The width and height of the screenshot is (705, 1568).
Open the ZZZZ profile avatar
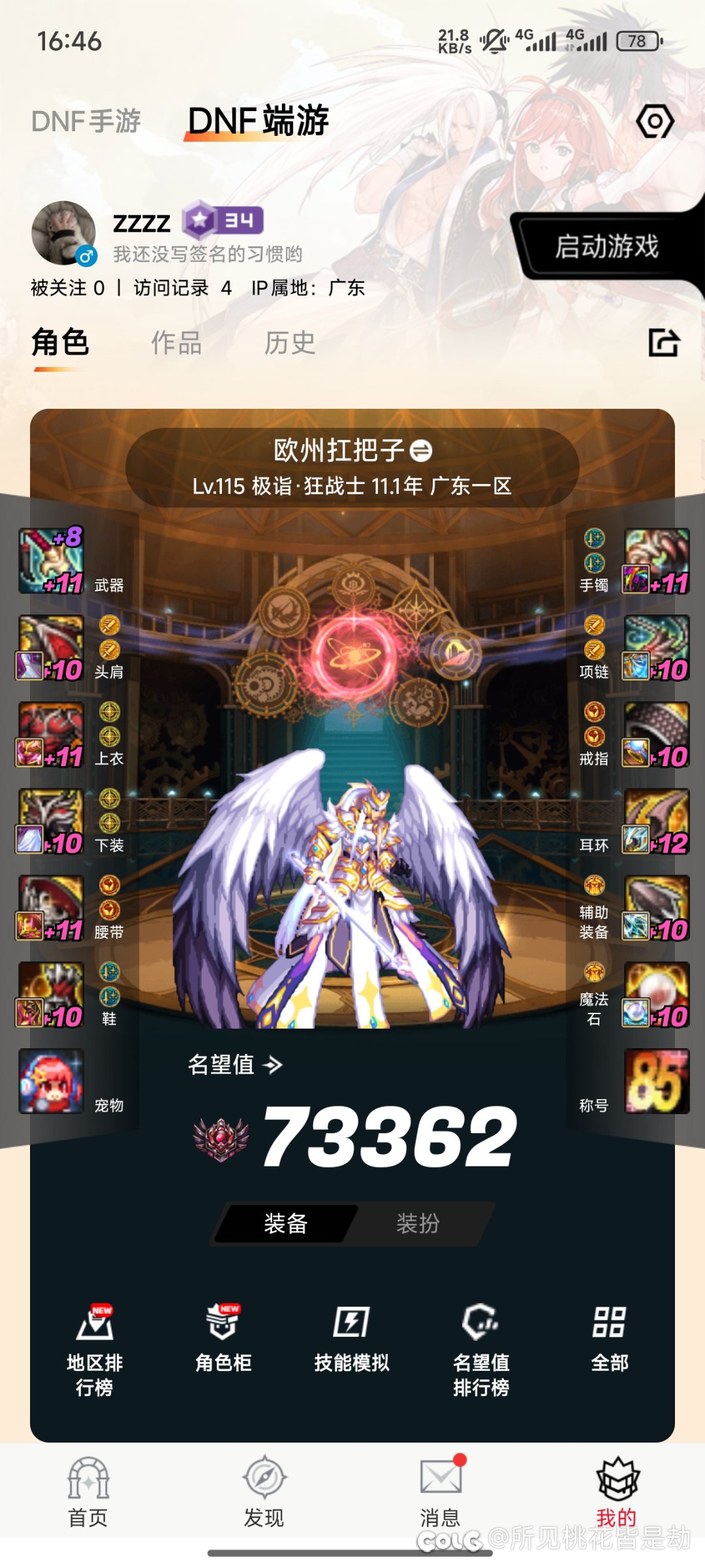click(x=63, y=233)
